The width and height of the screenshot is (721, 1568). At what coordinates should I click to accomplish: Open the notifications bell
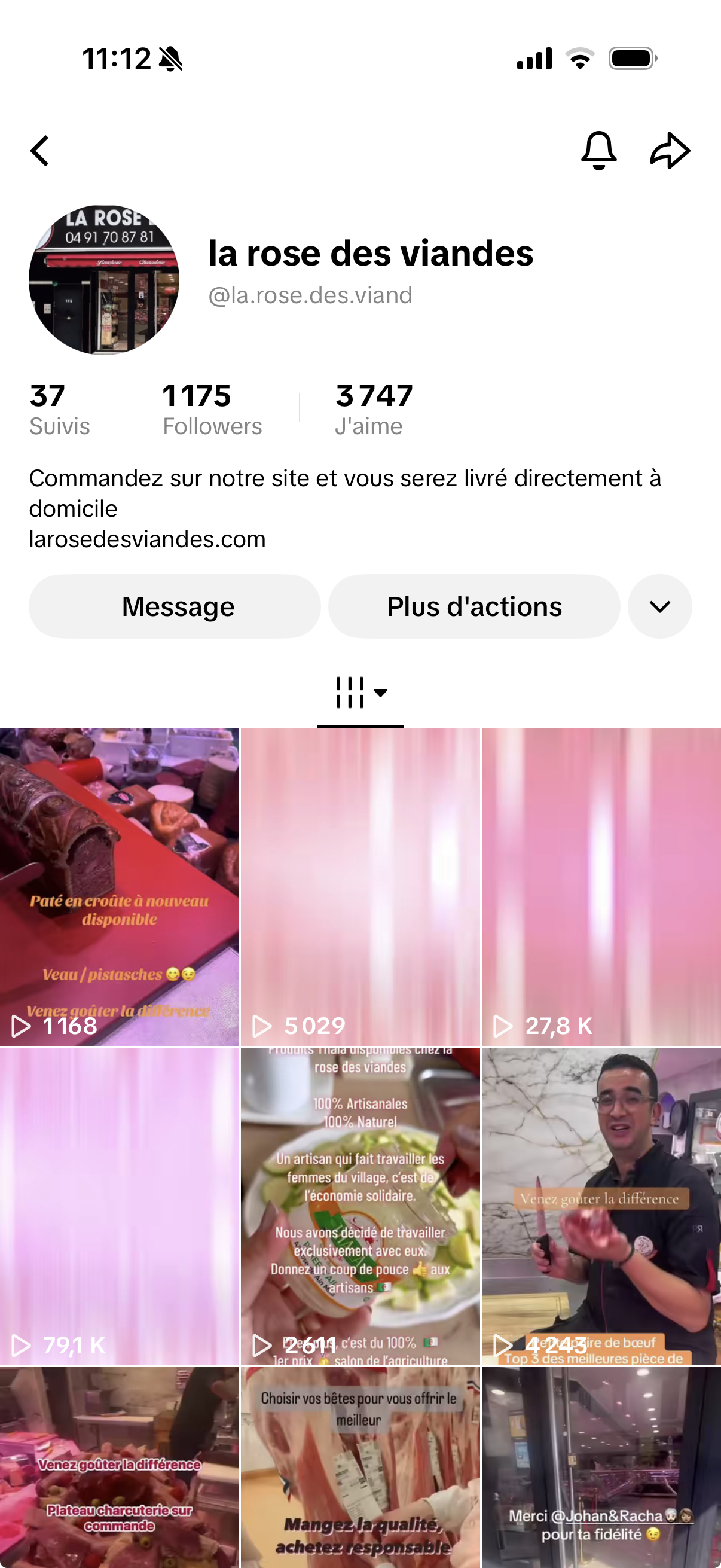(x=598, y=150)
